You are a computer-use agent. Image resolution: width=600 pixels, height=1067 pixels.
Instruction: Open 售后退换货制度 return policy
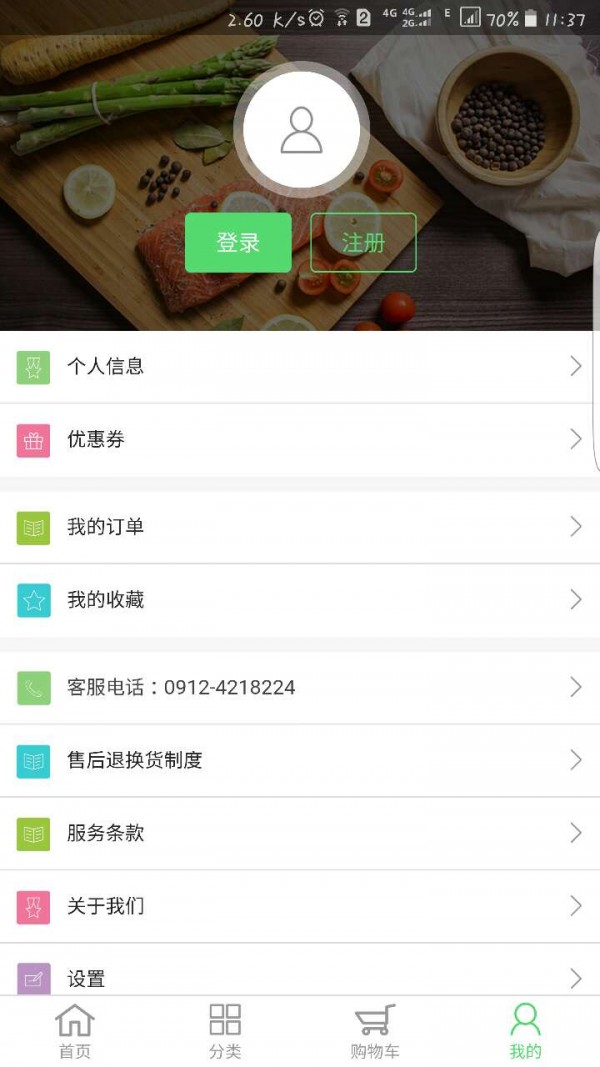(x=300, y=760)
